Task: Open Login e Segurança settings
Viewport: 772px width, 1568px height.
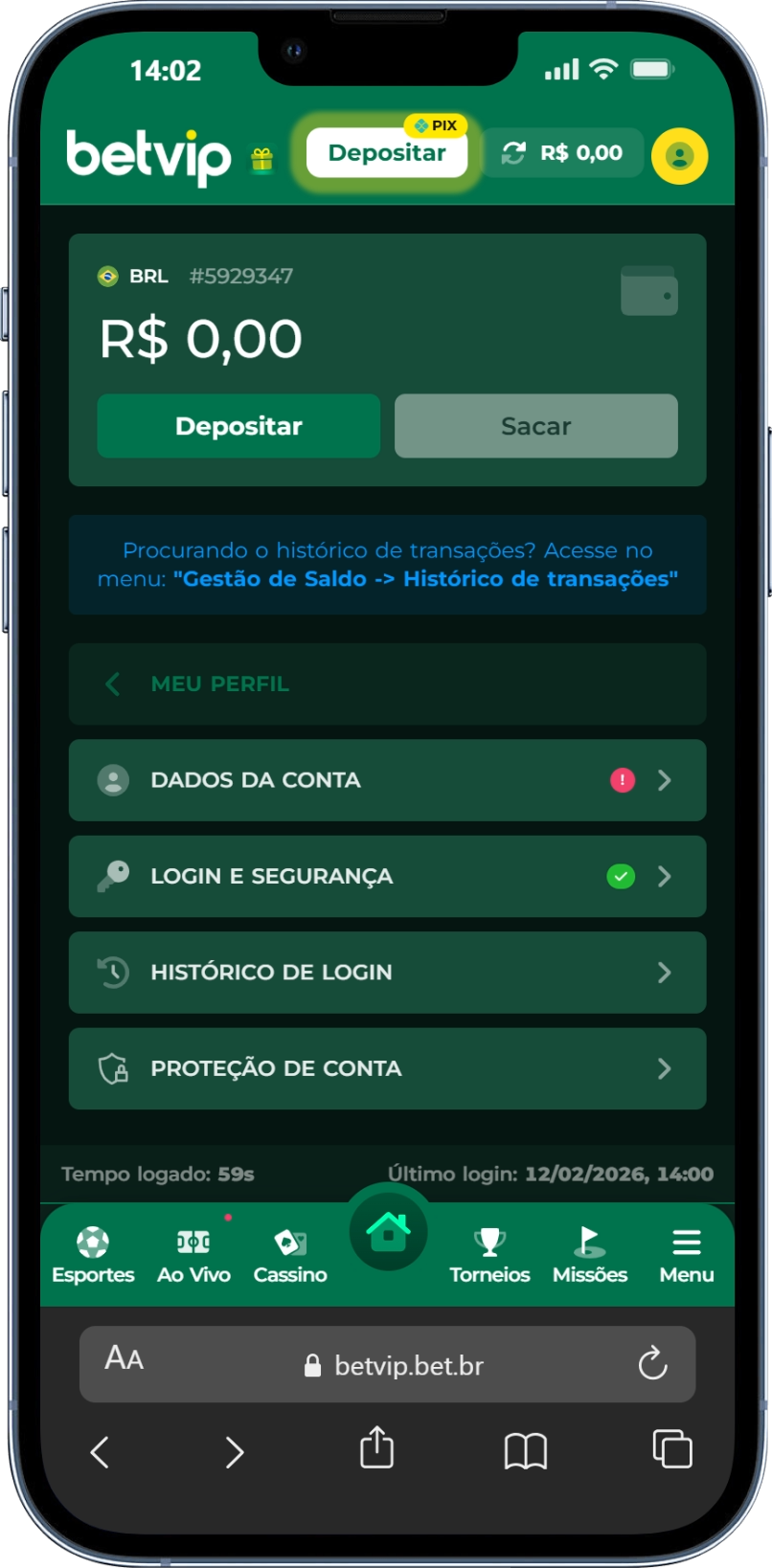Action: click(x=387, y=876)
